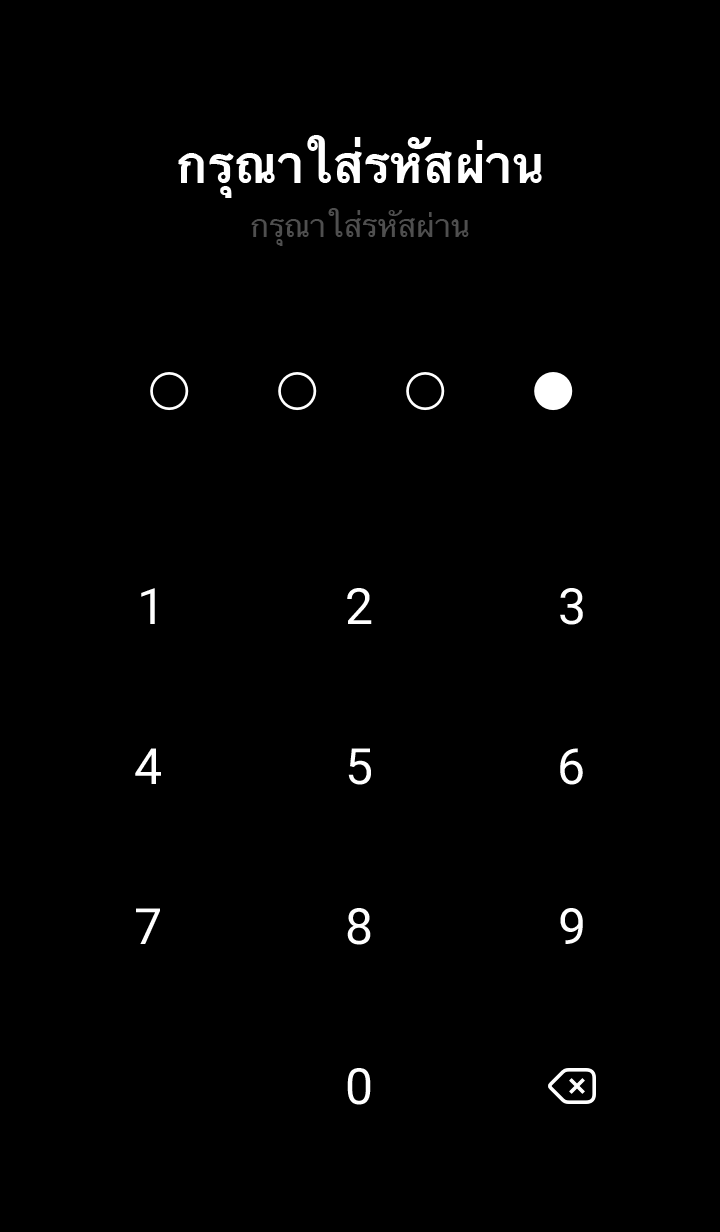Delete the last entered passcode digit
Screen dimensions: 720x1232
[572, 1086]
